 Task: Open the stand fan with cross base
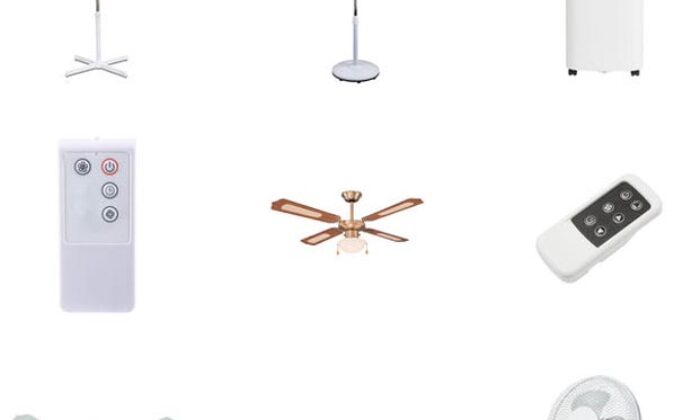96,45
